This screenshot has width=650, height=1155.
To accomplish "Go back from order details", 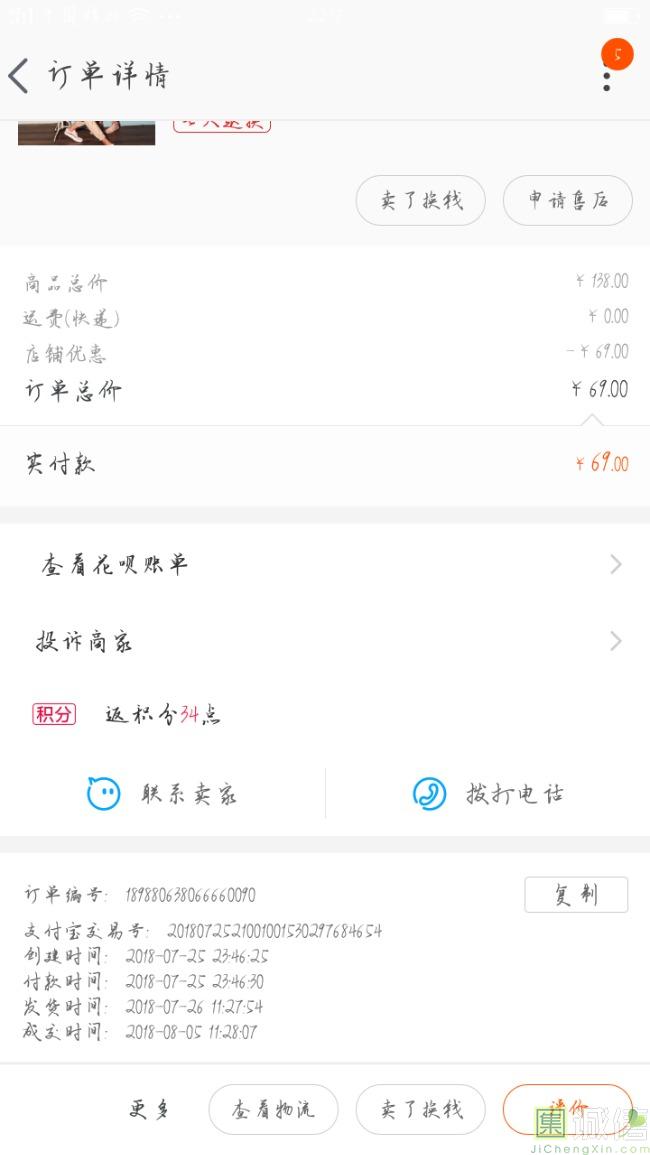I will point(19,76).
